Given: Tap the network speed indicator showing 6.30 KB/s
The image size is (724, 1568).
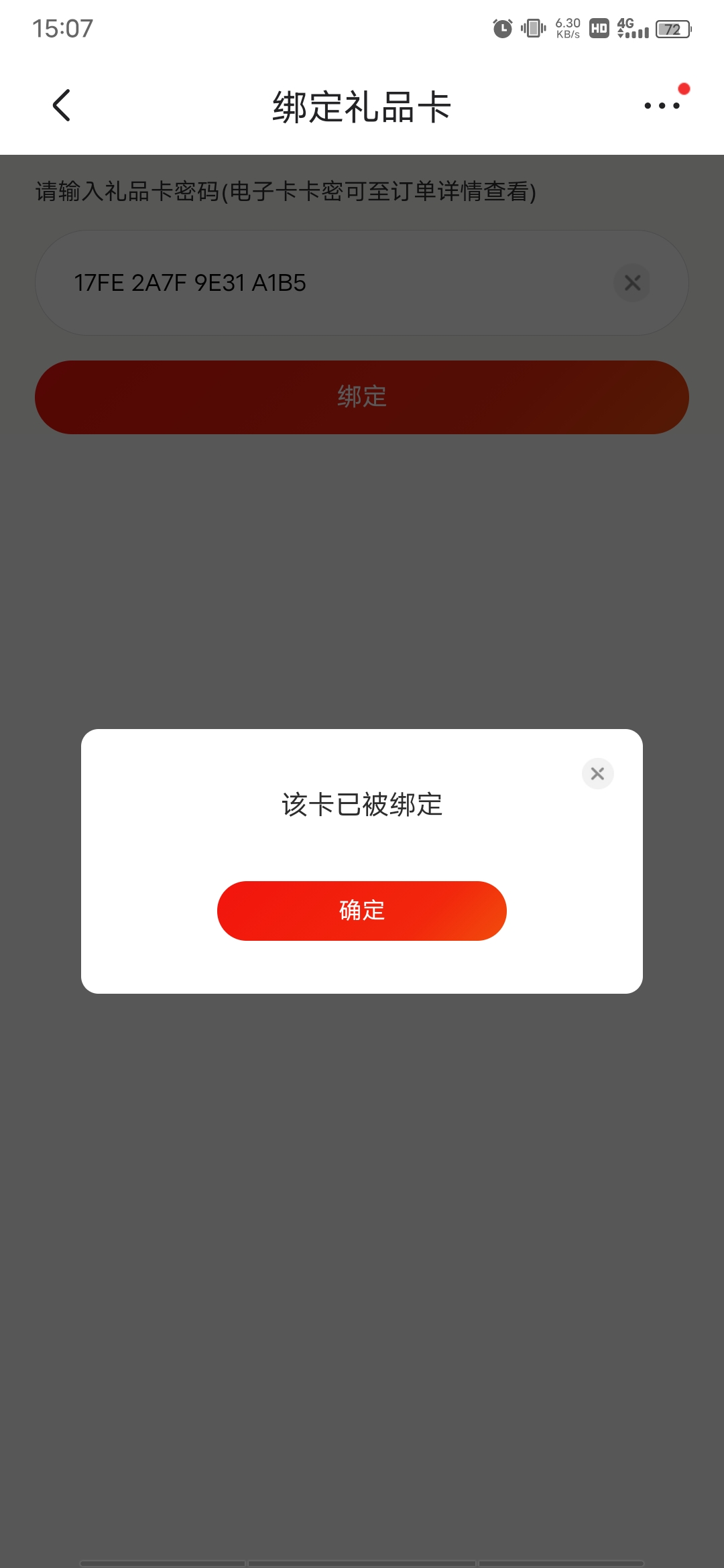Looking at the screenshot, I should click(x=566, y=27).
